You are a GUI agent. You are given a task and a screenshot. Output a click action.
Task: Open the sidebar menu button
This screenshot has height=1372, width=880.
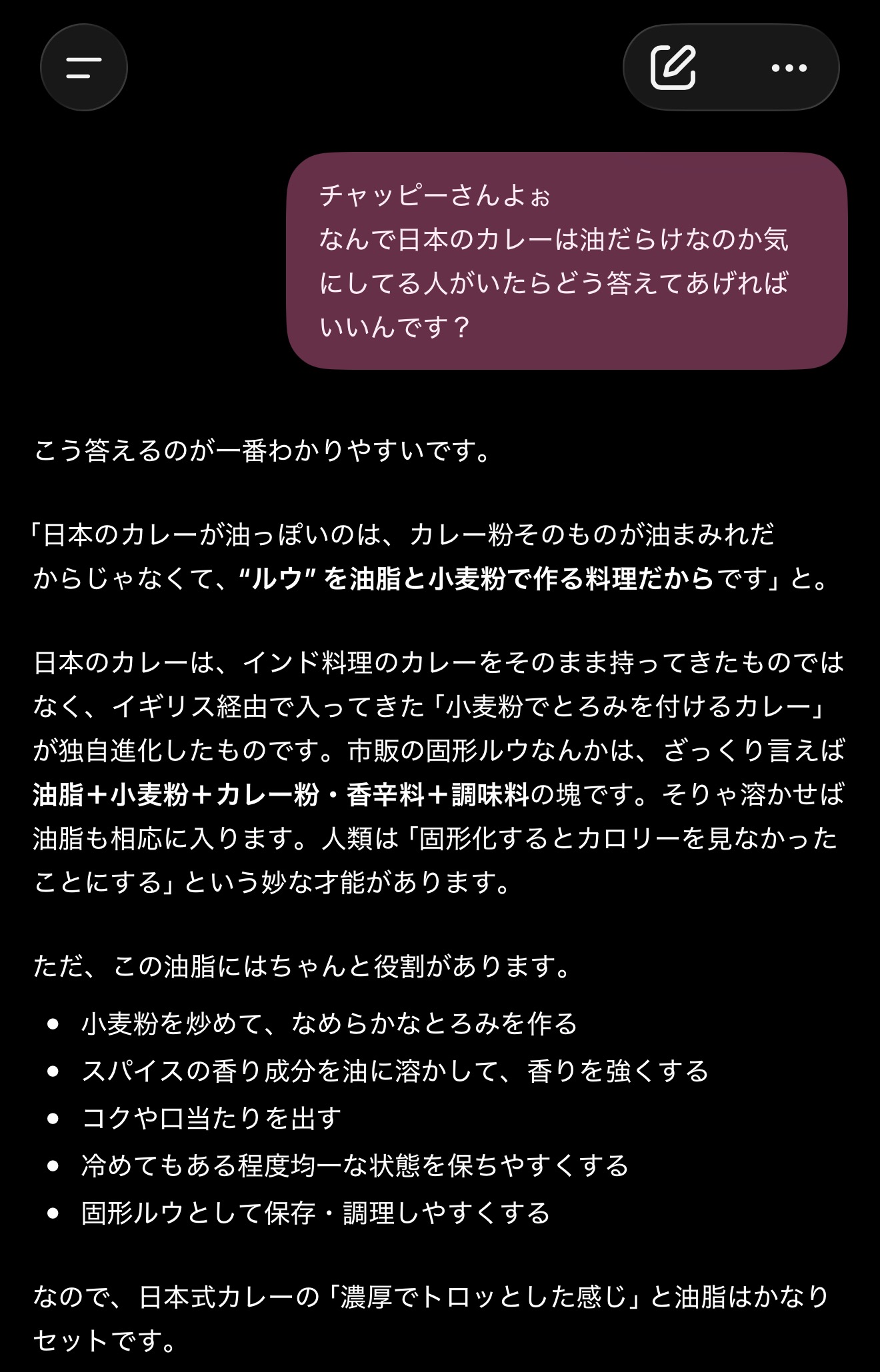[84, 67]
